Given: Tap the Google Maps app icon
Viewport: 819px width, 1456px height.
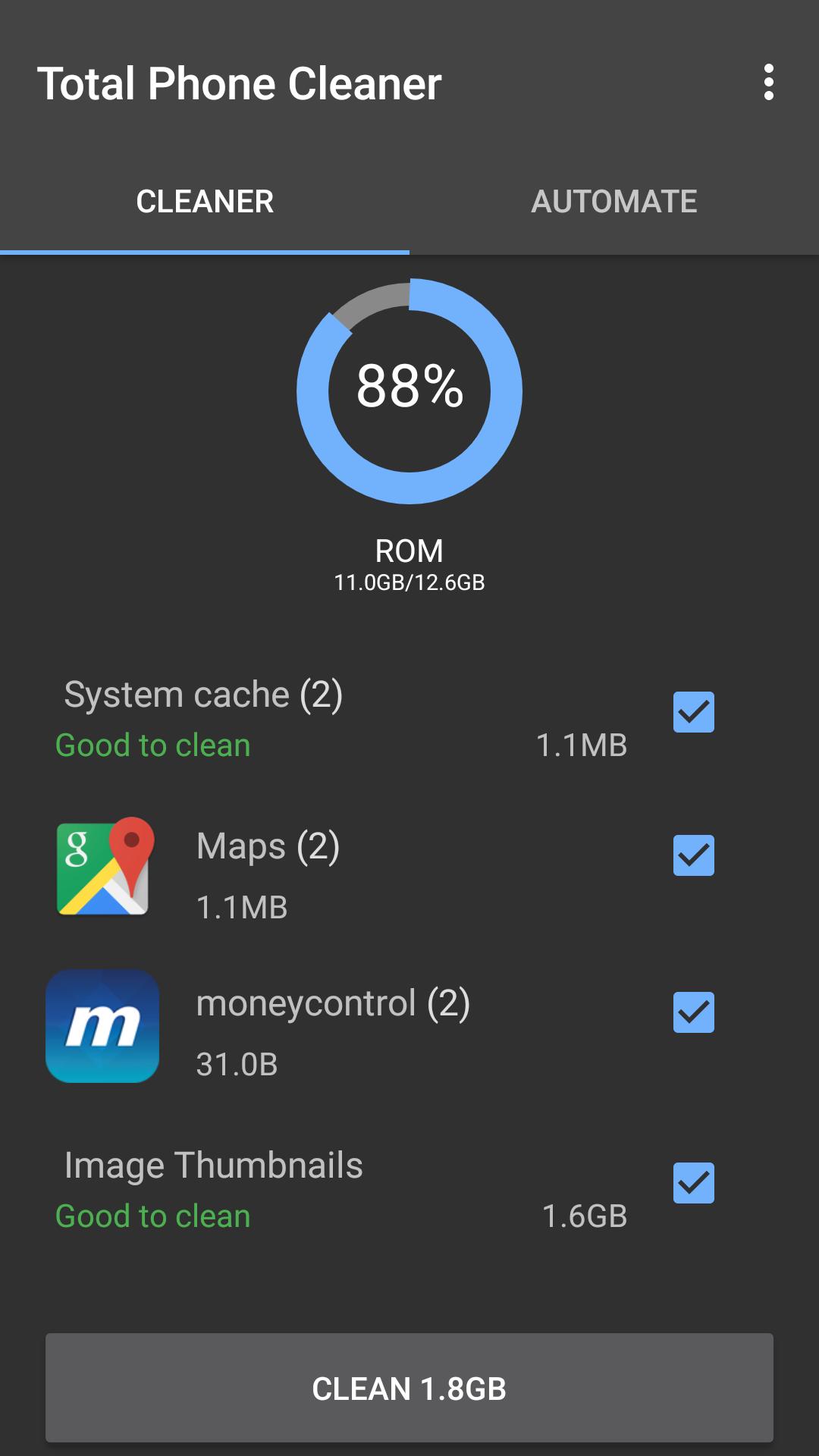Looking at the screenshot, I should pyautogui.click(x=102, y=868).
